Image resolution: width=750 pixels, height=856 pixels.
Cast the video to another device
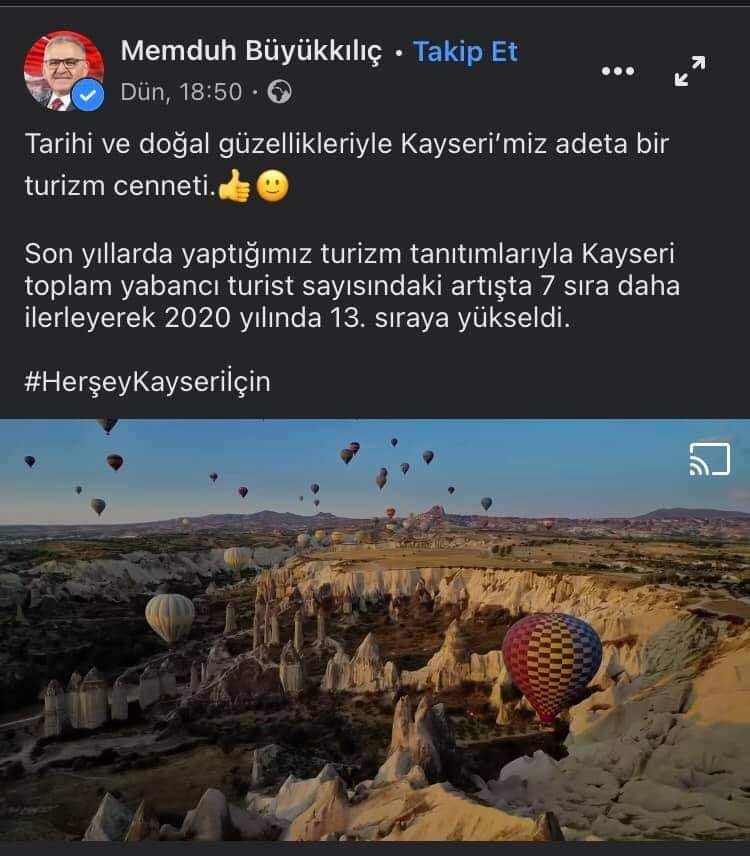[709, 458]
